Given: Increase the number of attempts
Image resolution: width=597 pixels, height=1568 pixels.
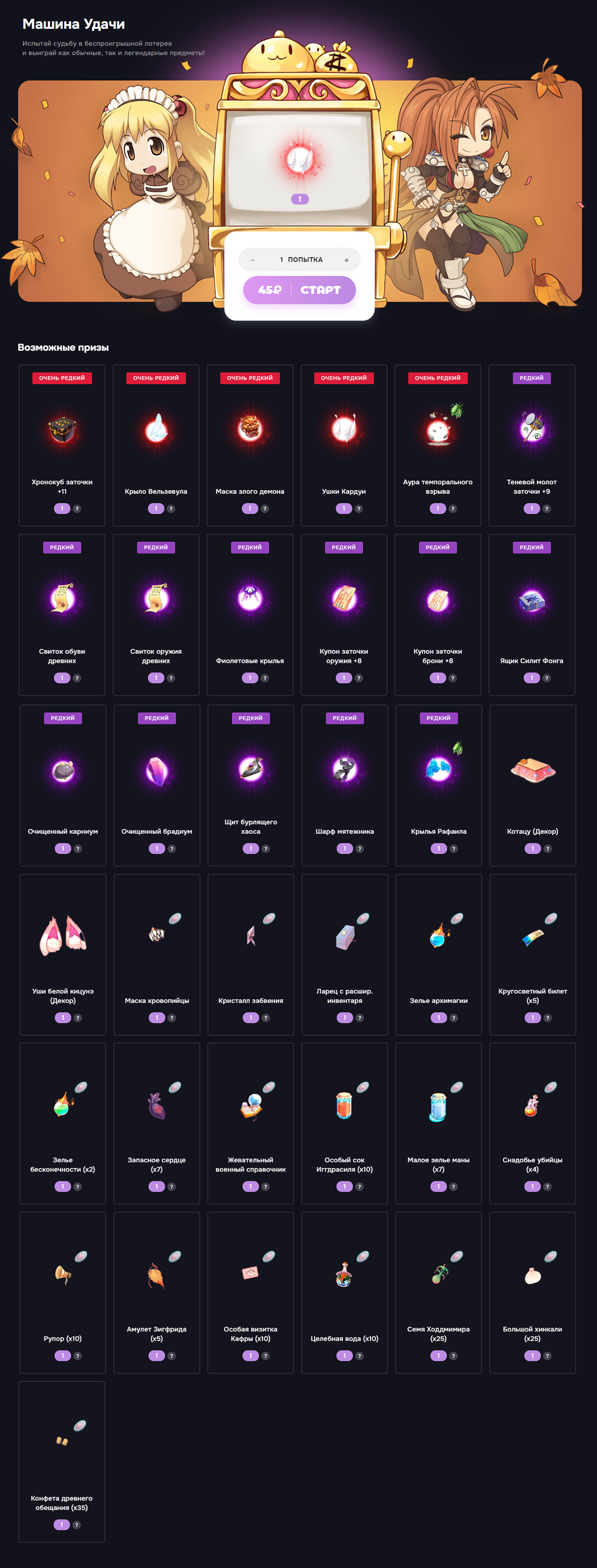Looking at the screenshot, I should click(347, 260).
